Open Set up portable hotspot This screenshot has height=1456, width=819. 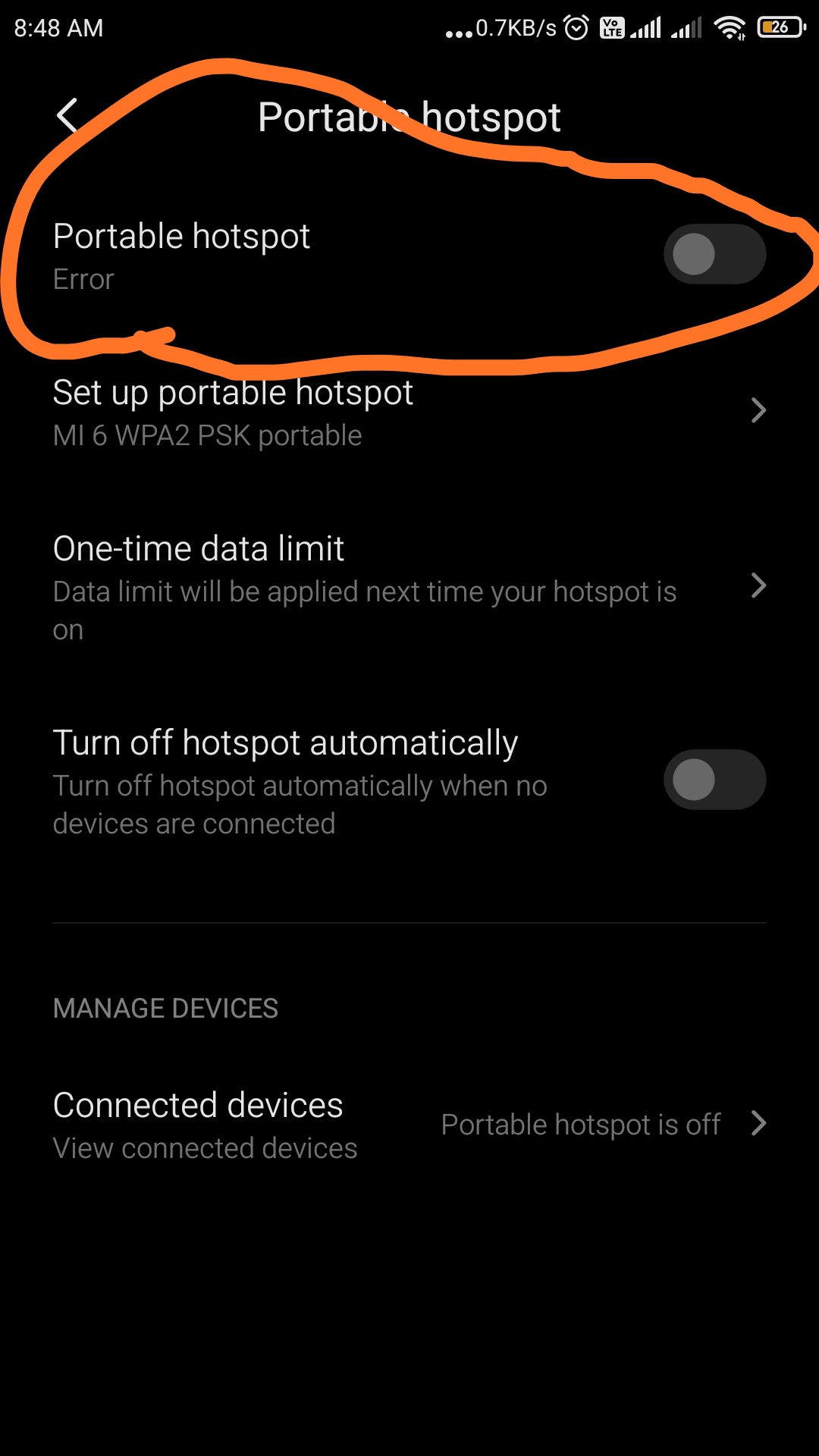coord(409,411)
